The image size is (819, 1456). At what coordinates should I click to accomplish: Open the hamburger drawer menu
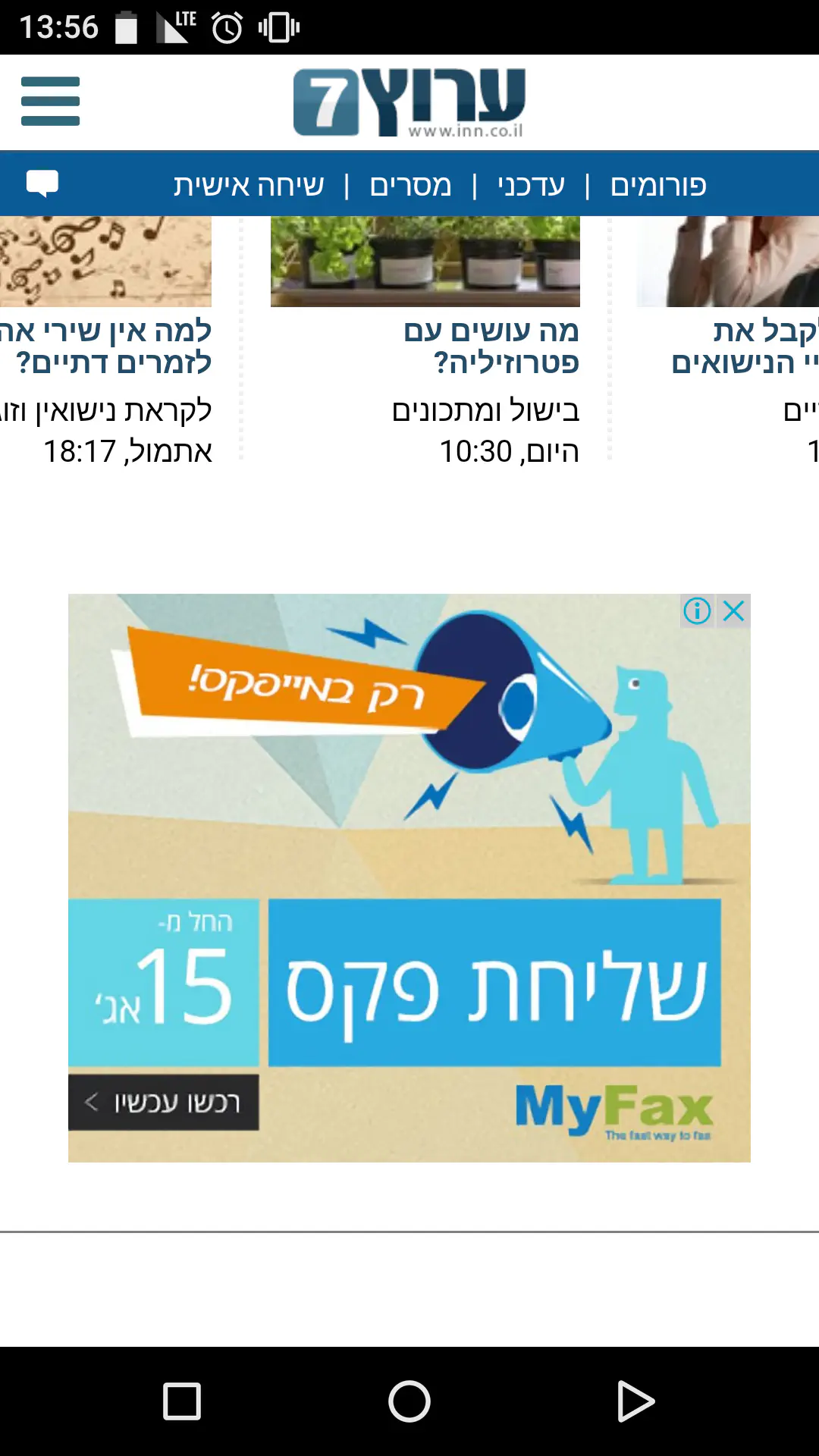point(50,102)
